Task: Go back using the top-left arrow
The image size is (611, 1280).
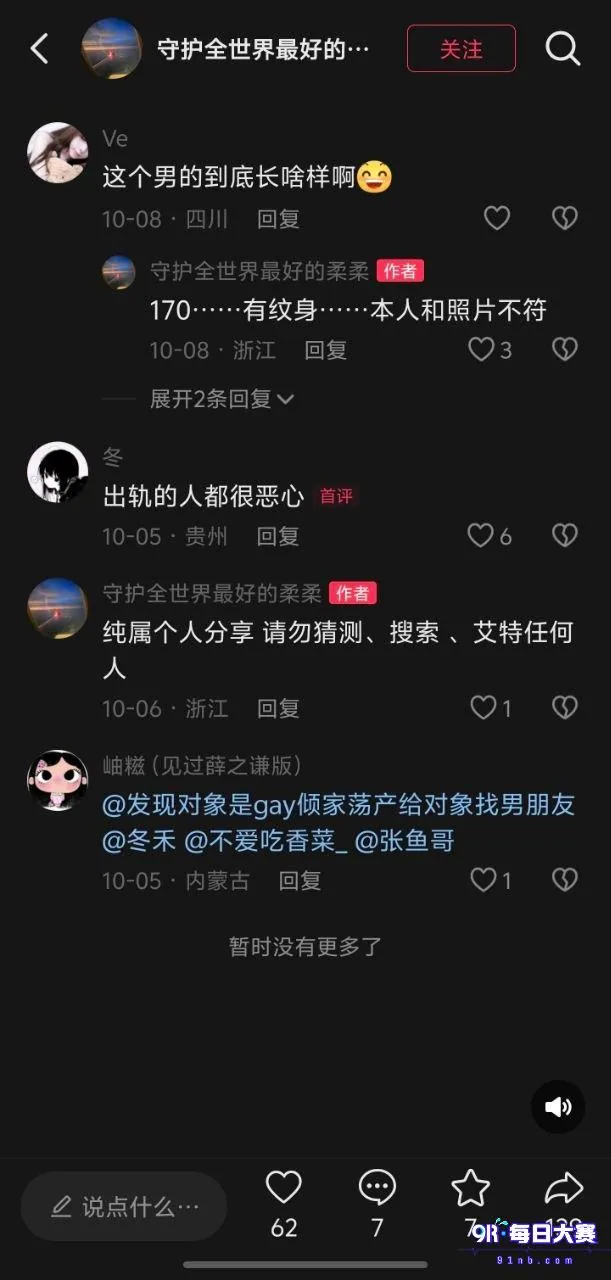Action: pos(39,48)
